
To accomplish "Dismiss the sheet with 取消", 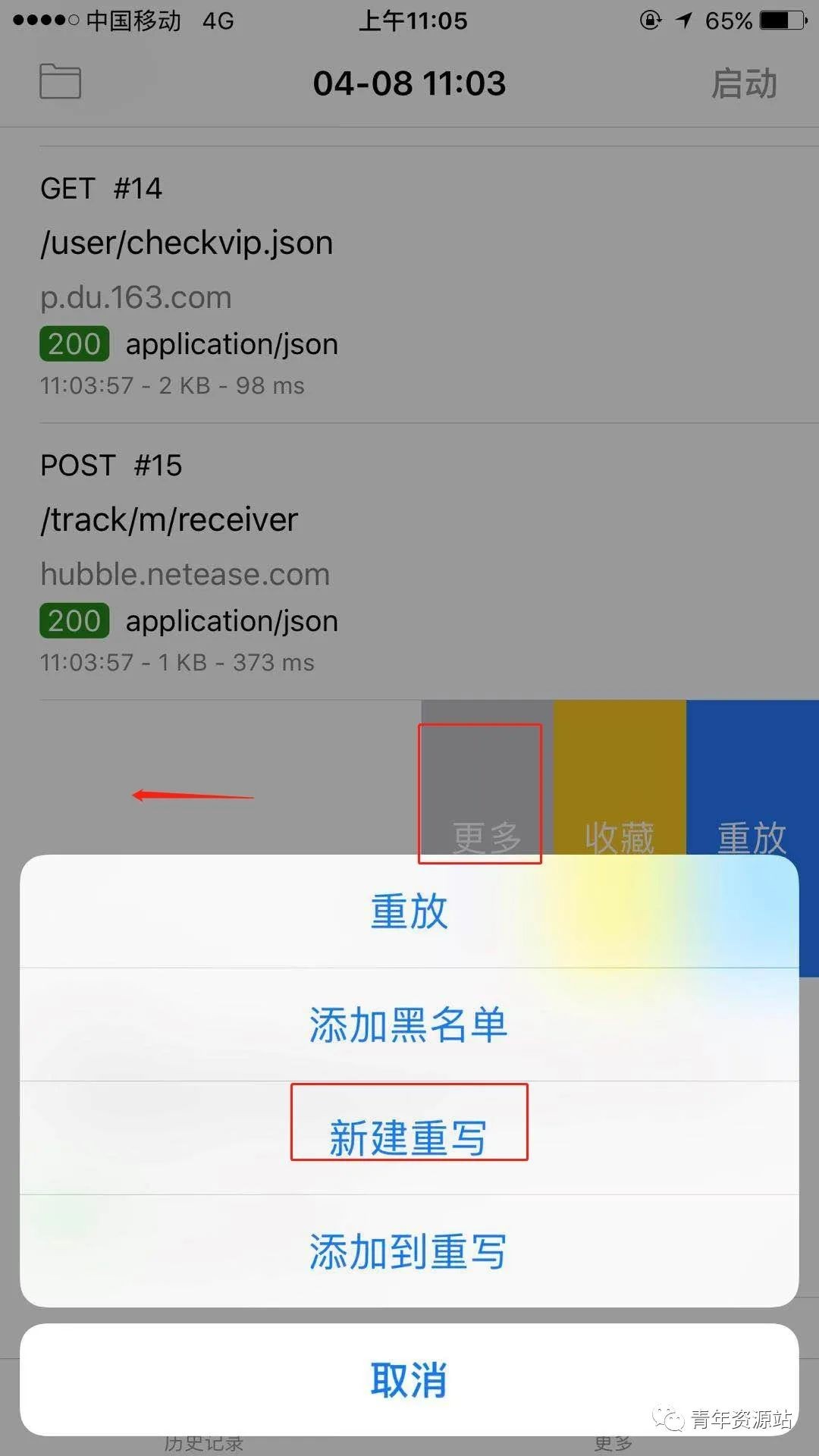I will click(409, 1379).
